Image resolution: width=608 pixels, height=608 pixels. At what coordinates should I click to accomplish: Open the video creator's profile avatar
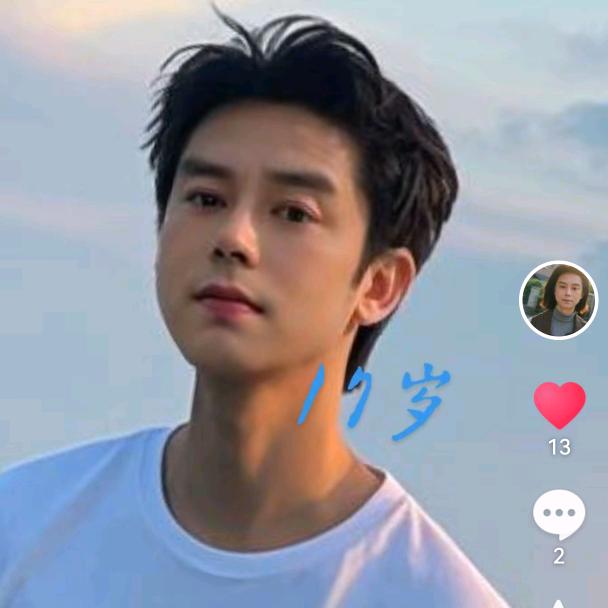coord(558,300)
